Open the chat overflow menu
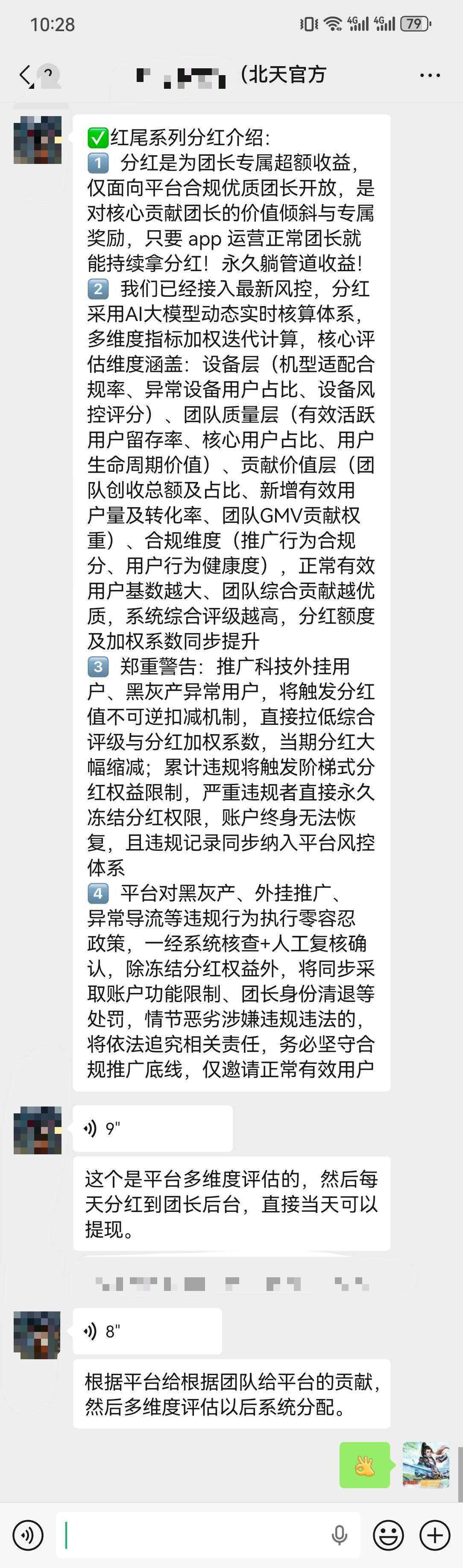The width and height of the screenshot is (463, 1568). 430,76
